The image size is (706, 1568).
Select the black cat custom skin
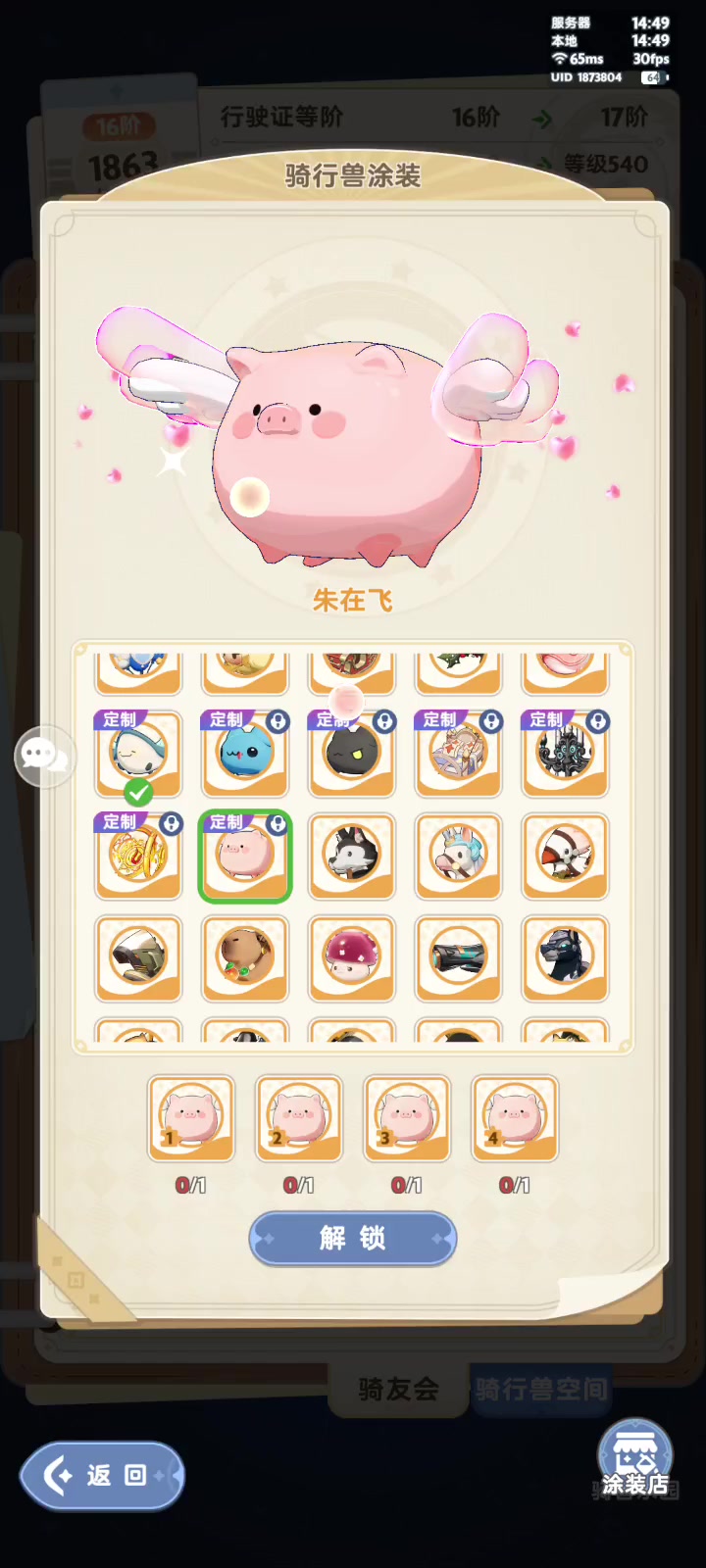point(352,754)
